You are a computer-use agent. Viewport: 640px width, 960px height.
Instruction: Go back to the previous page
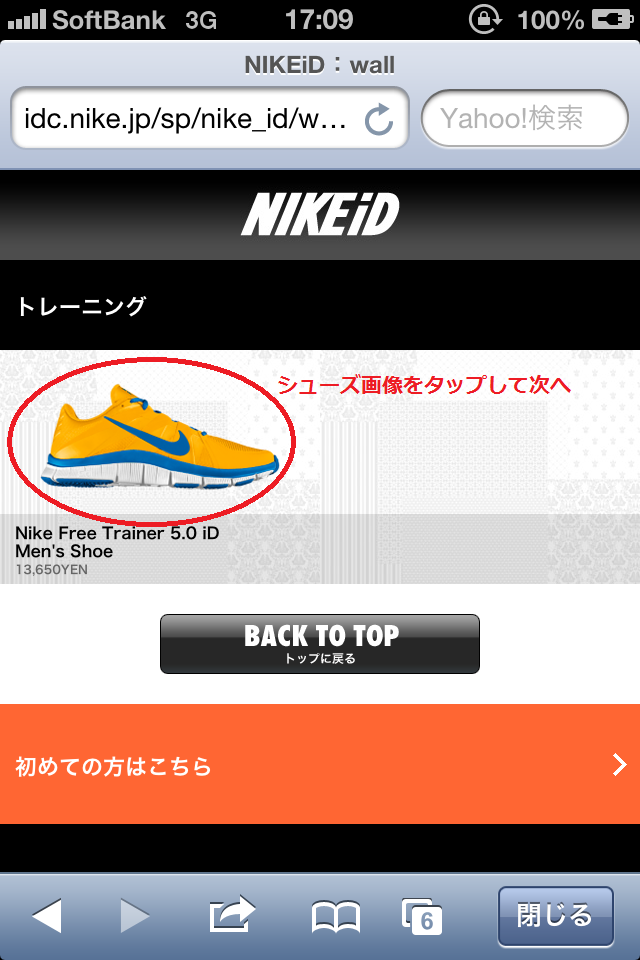(x=47, y=915)
